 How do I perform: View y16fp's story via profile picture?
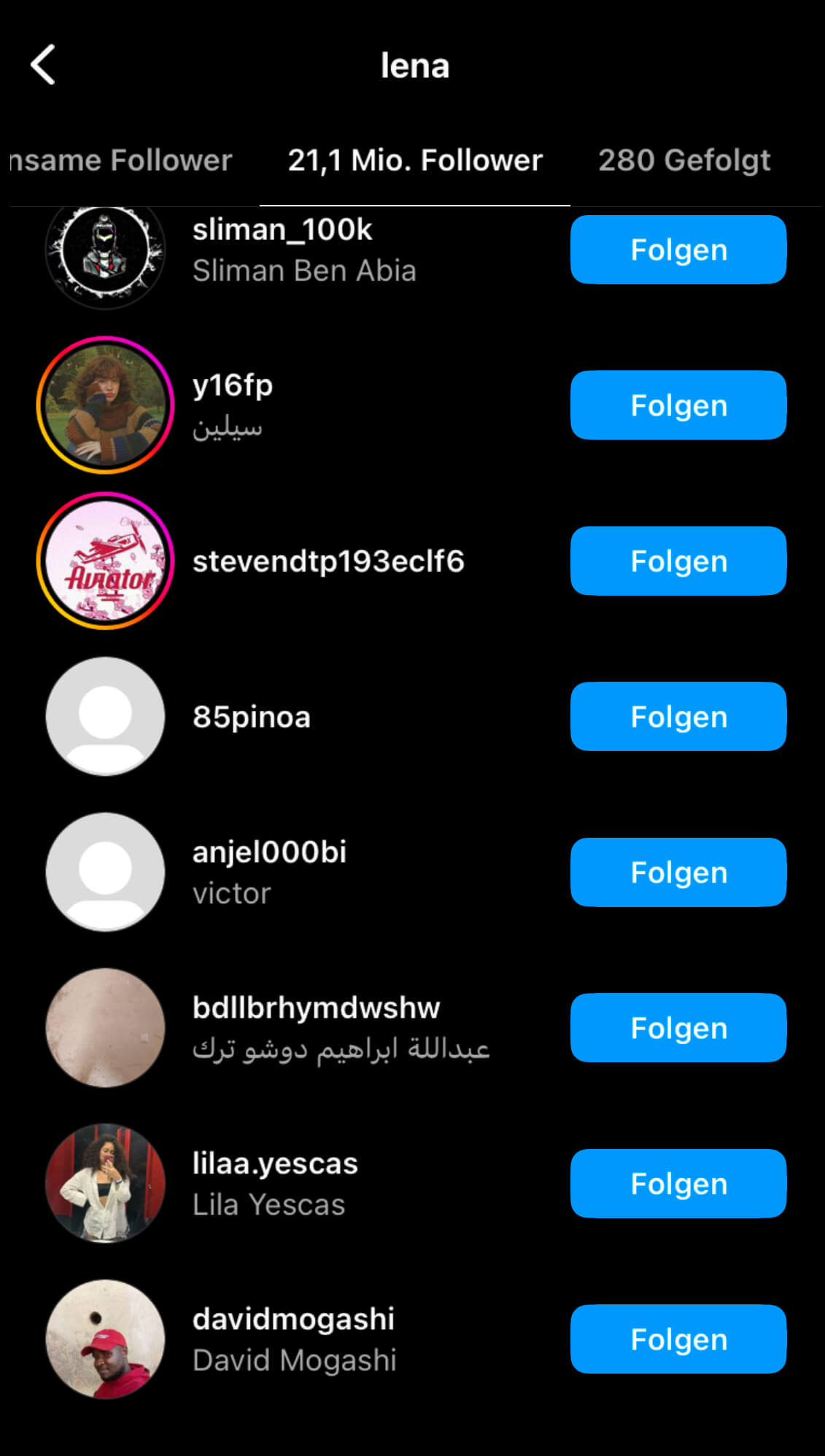105,405
